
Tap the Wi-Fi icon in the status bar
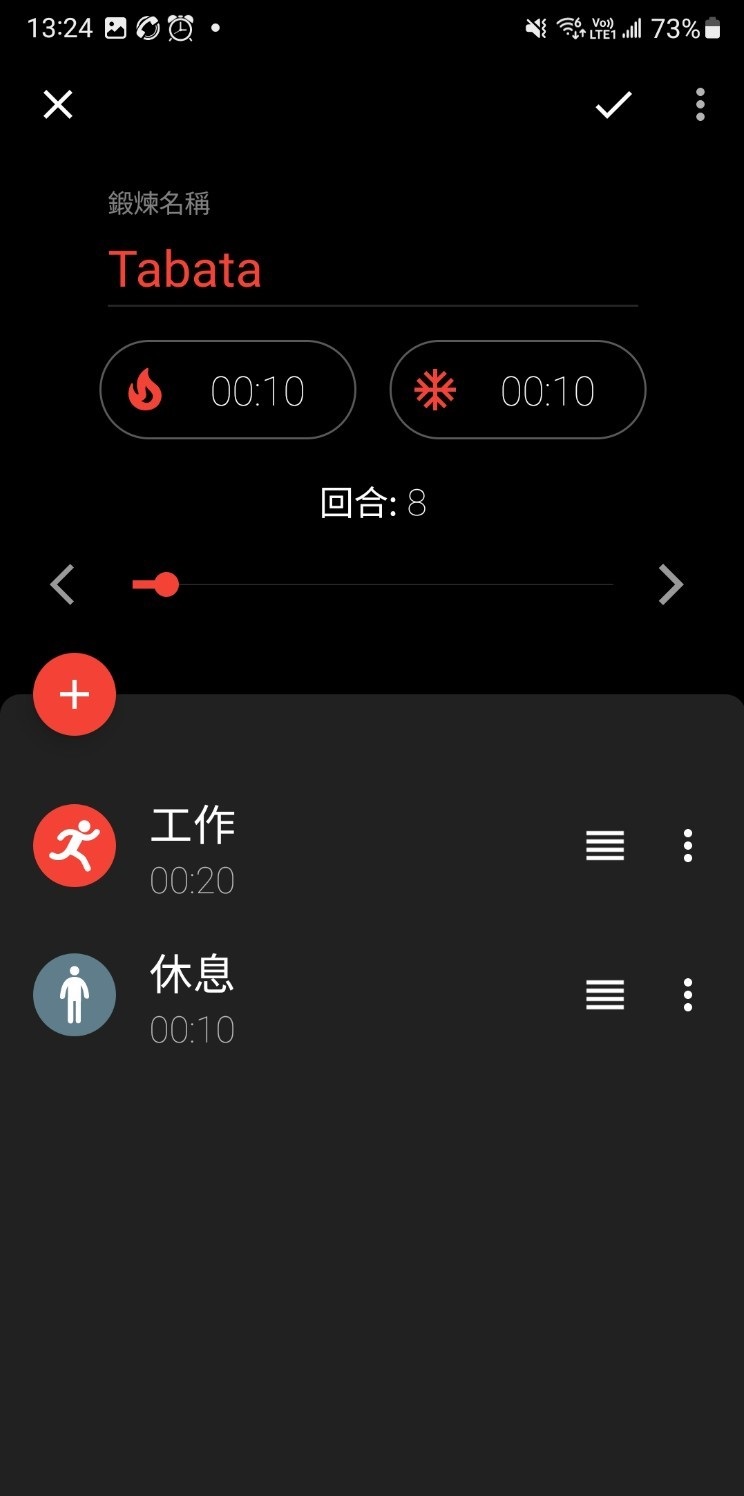[566, 28]
